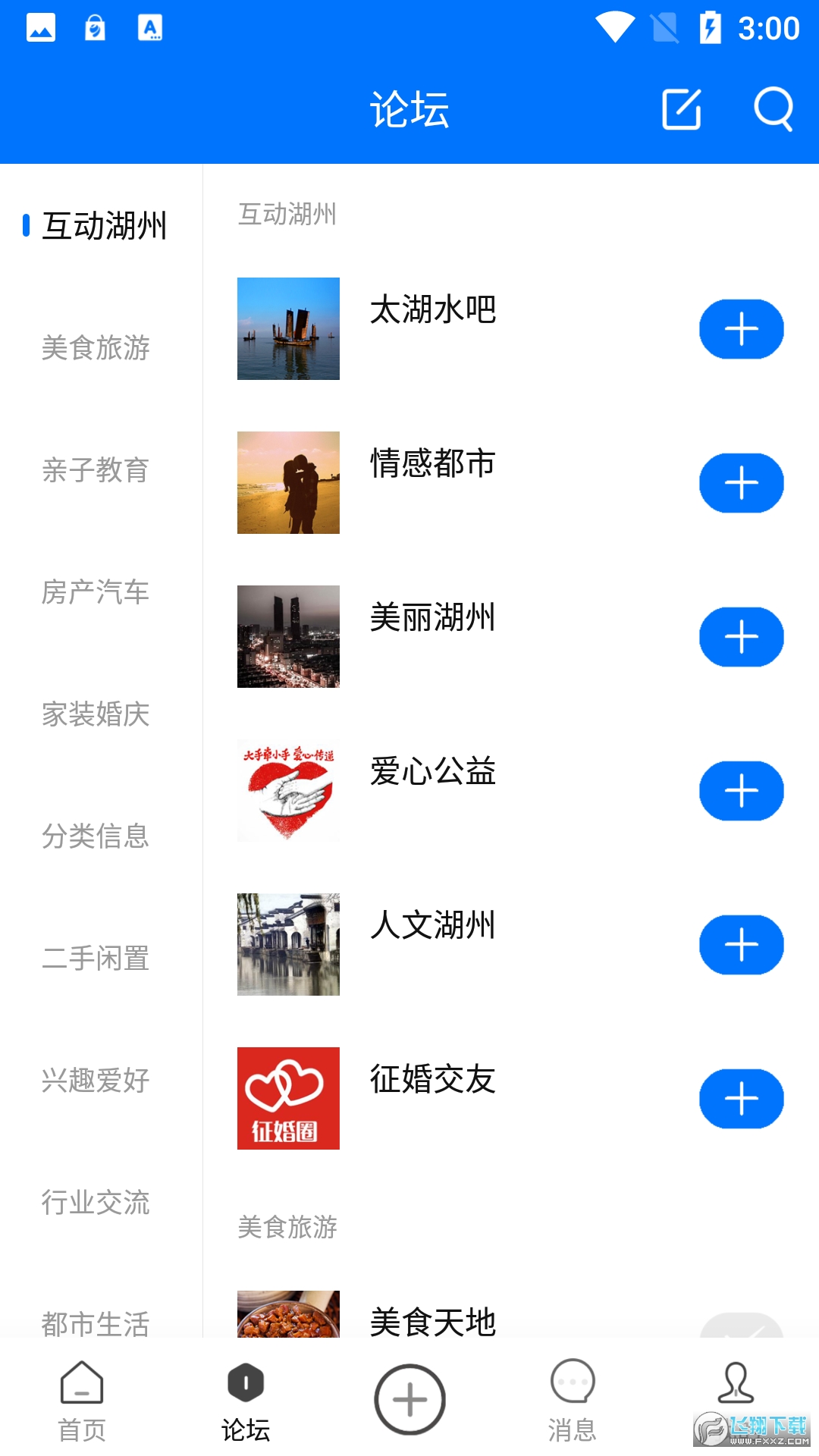
Task: Tap the search icon in title bar
Action: pyautogui.click(x=773, y=109)
